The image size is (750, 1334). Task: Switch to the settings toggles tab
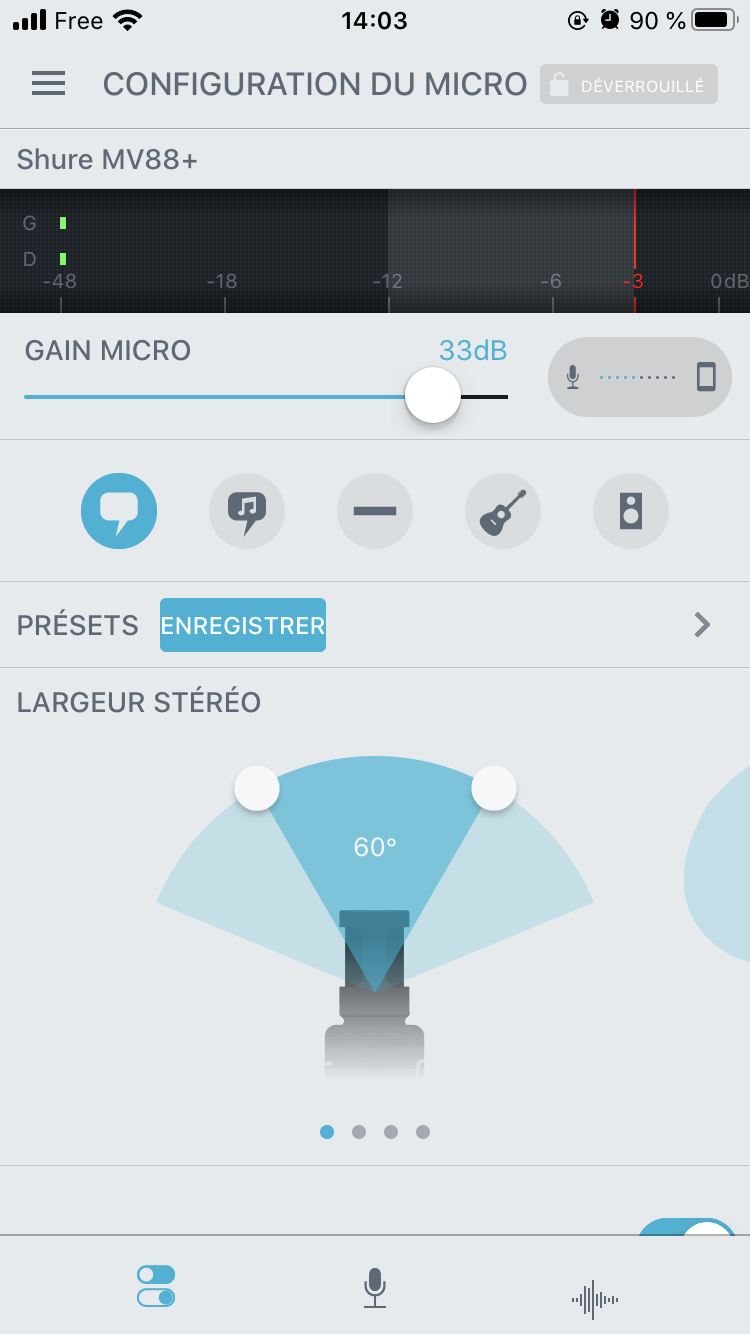click(x=156, y=1286)
